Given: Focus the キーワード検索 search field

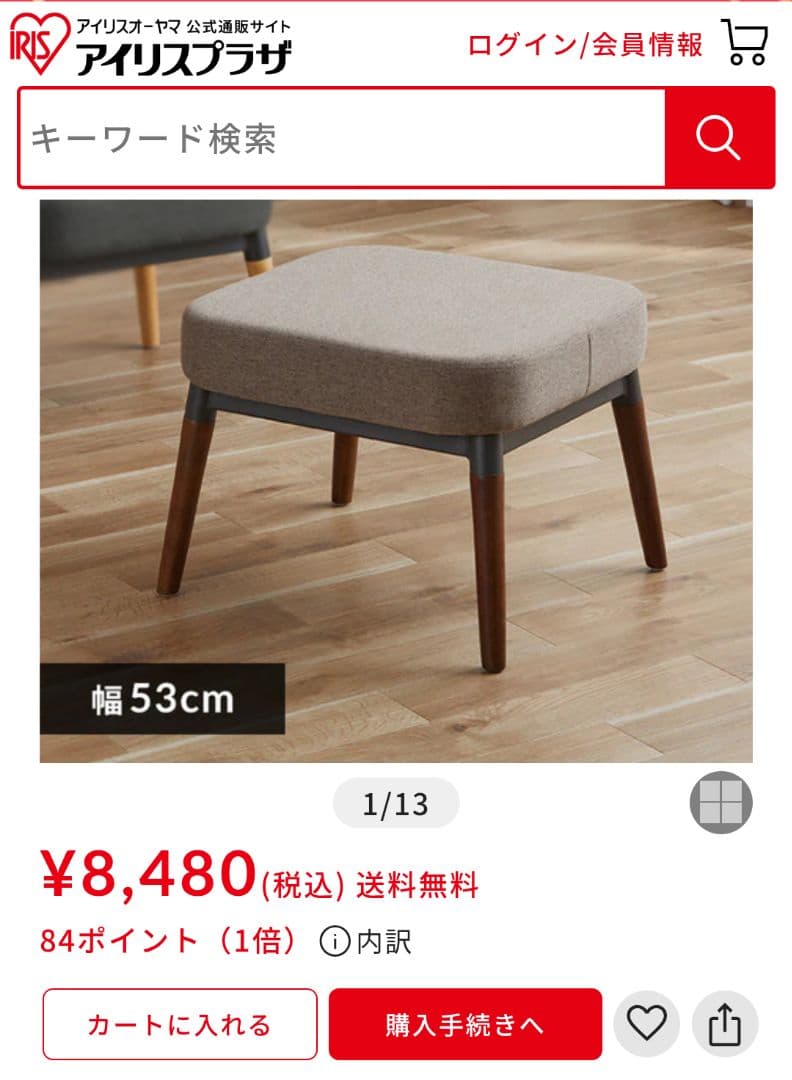Looking at the screenshot, I should pyautogui.click(x=342, y=138).
